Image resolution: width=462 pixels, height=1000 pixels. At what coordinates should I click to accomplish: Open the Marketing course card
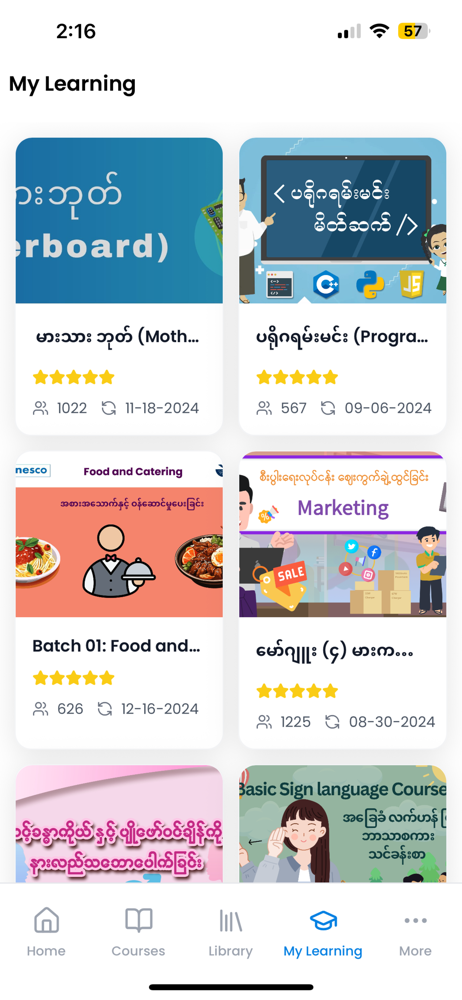coord(343,599)
